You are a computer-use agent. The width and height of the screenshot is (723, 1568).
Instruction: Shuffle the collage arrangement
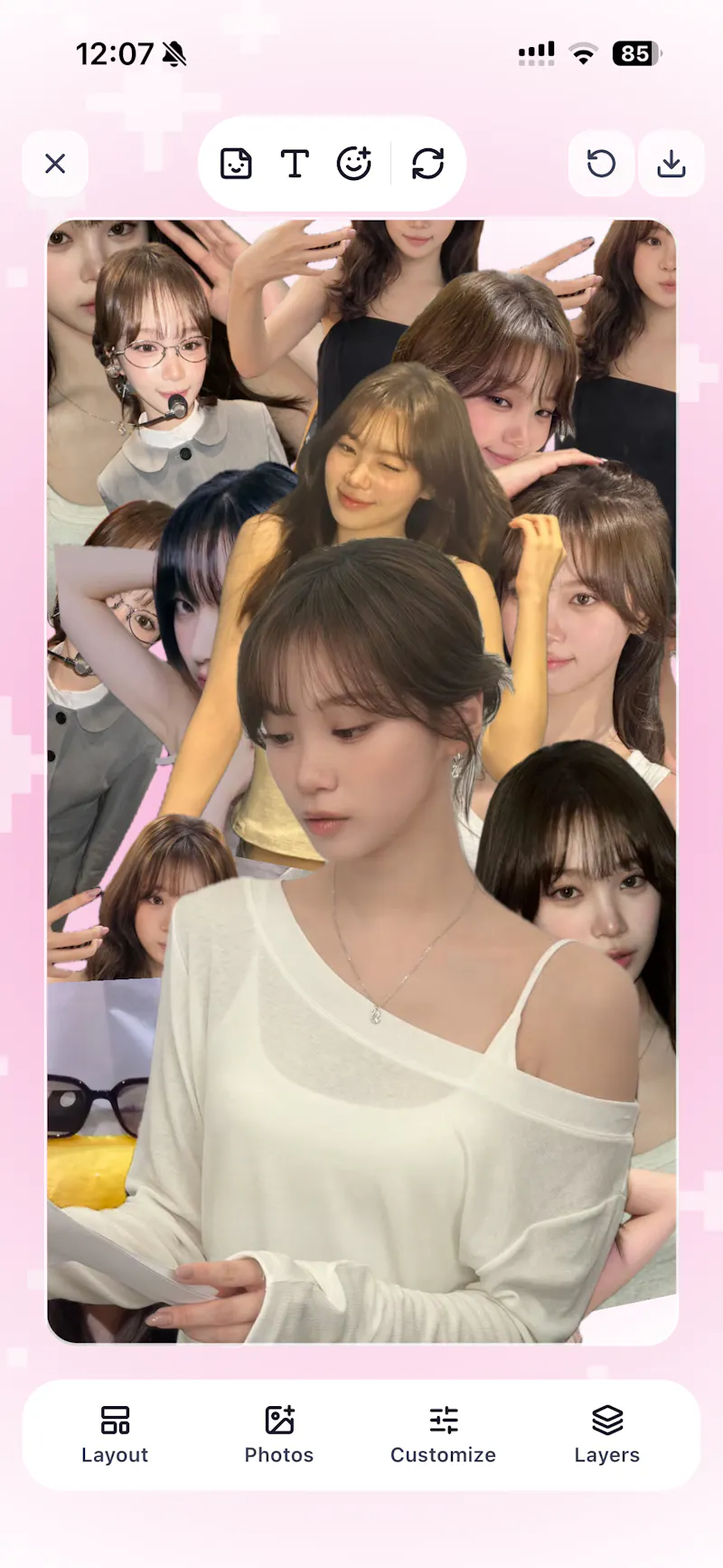point(427,164)
